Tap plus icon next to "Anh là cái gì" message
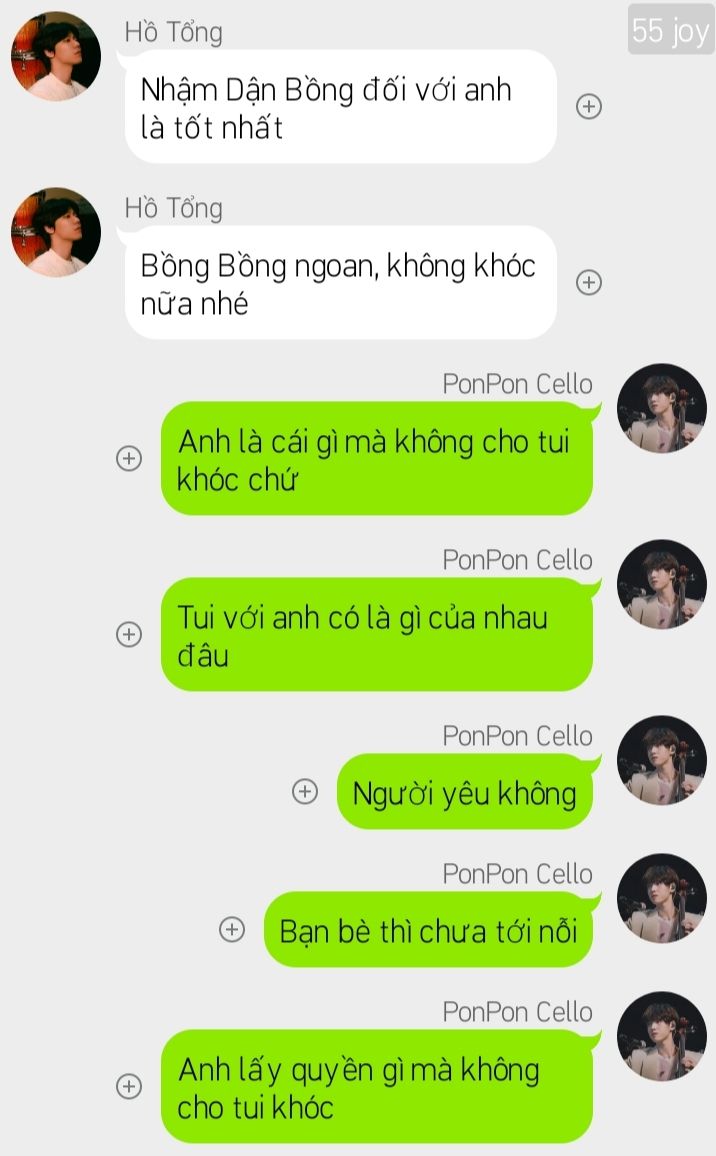The height and width of the screenshot is (1156, 716). coord(129,458)
